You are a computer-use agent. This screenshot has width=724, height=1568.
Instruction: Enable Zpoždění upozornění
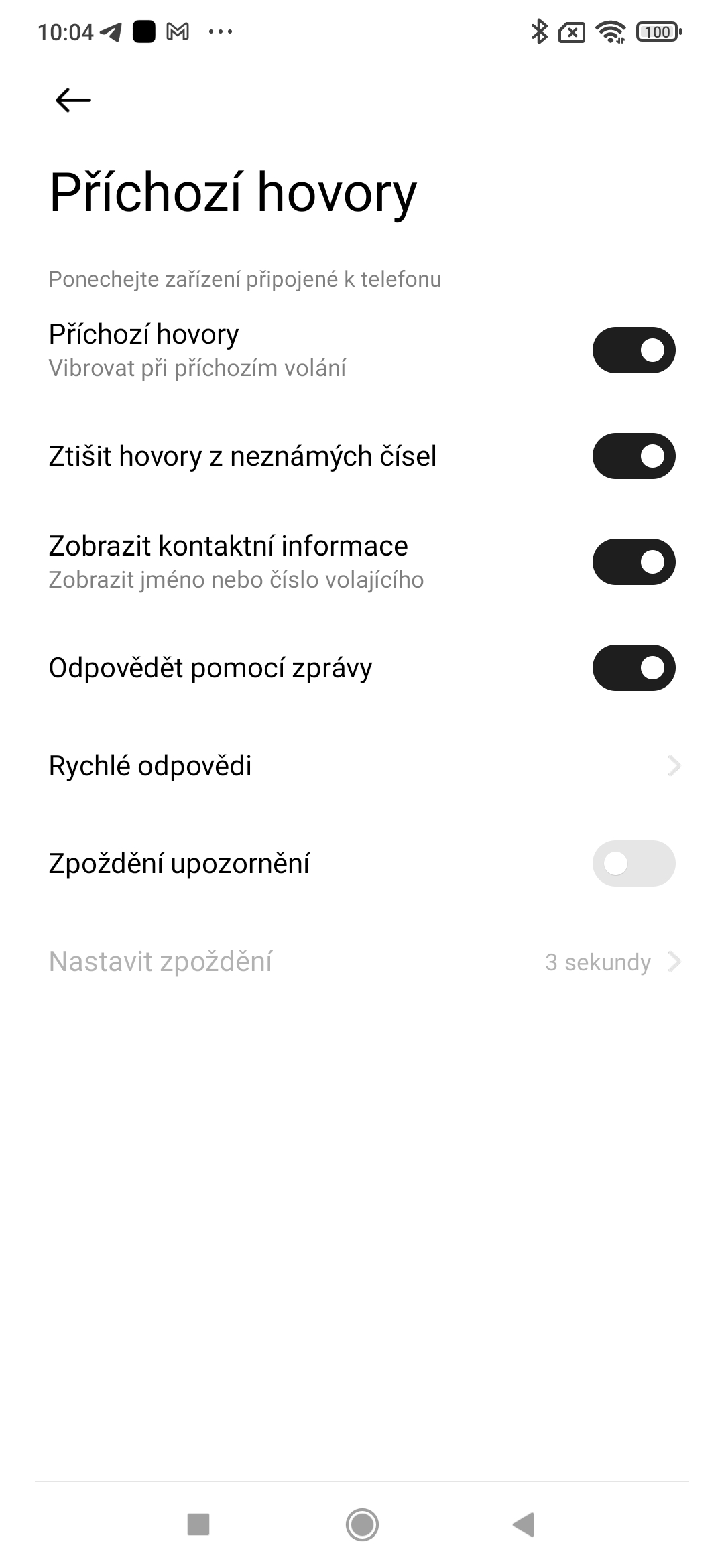point(633,864)
